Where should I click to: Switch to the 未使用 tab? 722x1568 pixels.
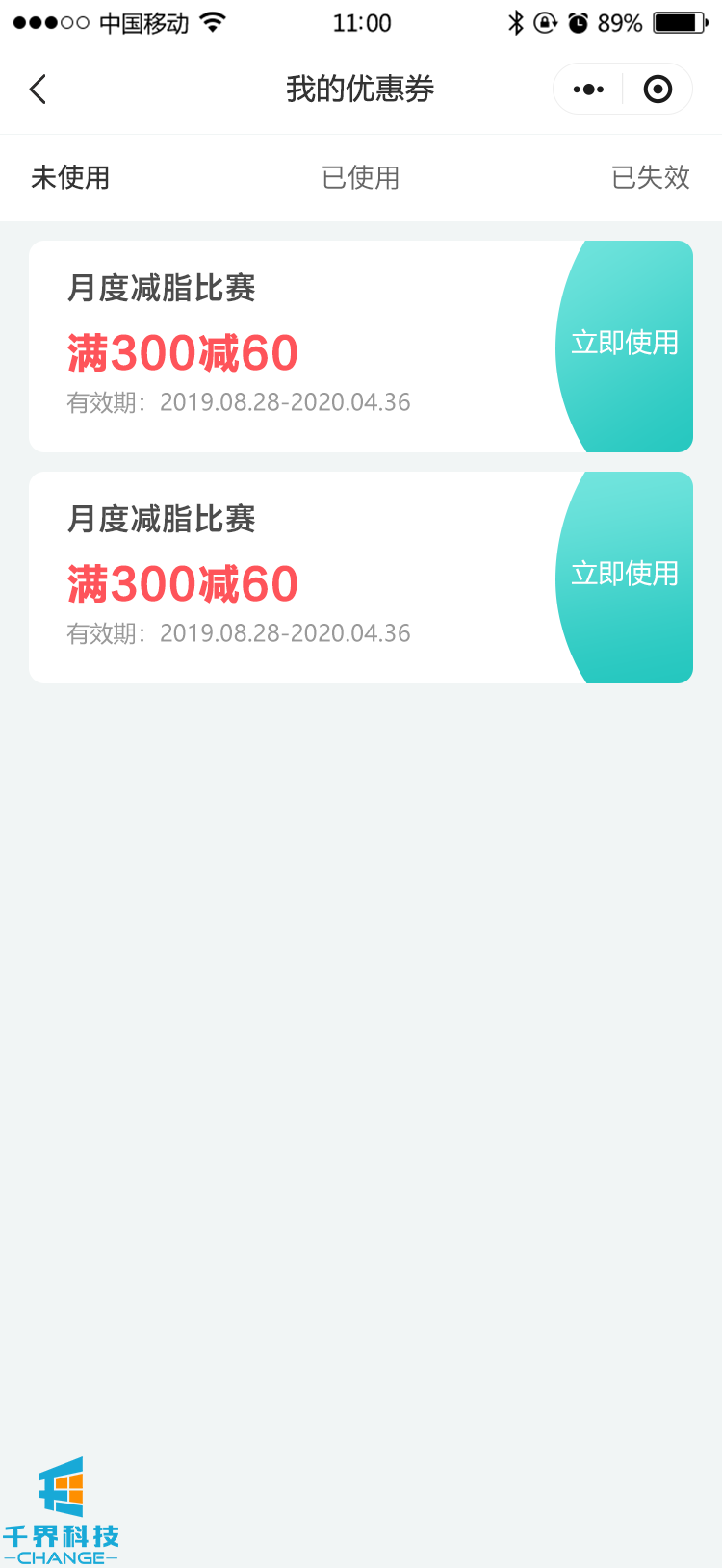(x=70, y=178)
